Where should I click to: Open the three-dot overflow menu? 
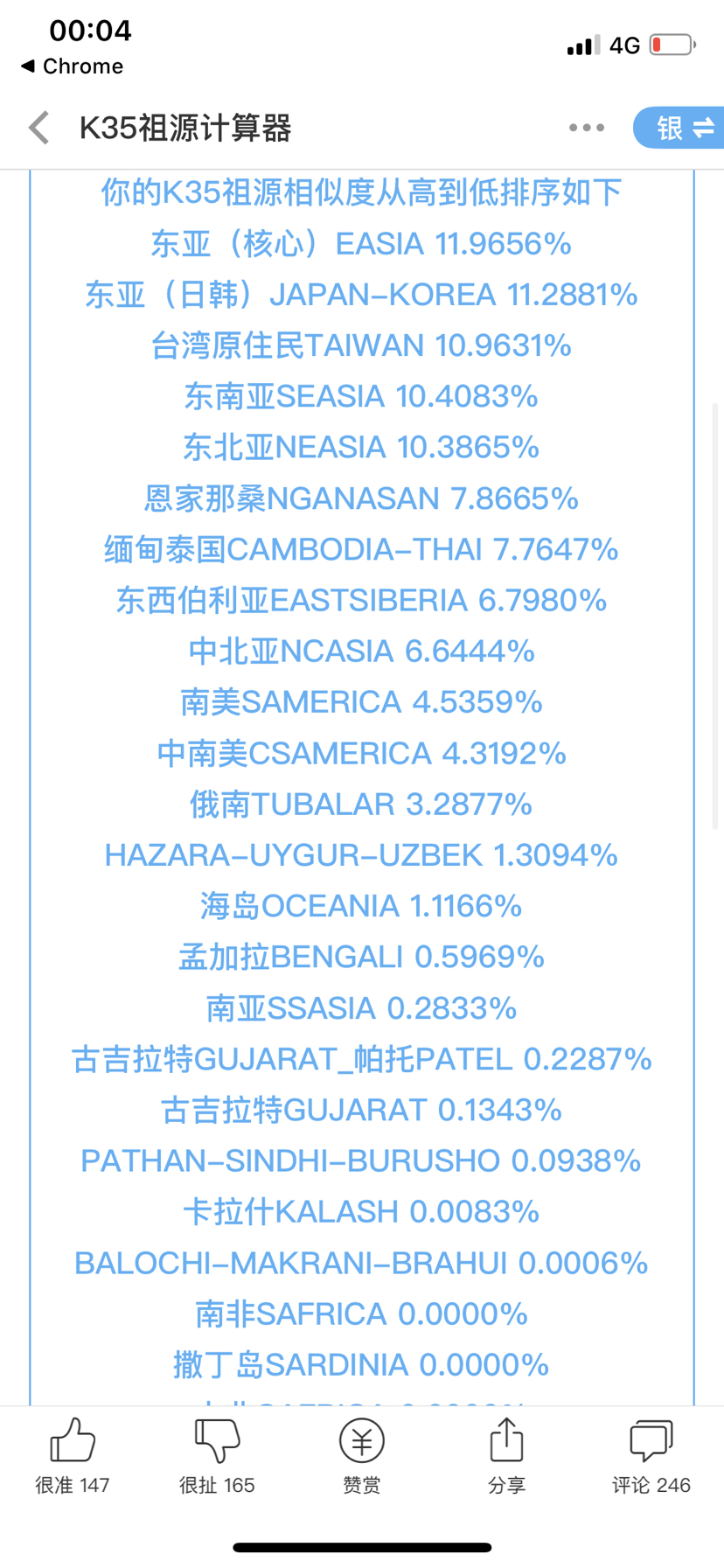586,128
